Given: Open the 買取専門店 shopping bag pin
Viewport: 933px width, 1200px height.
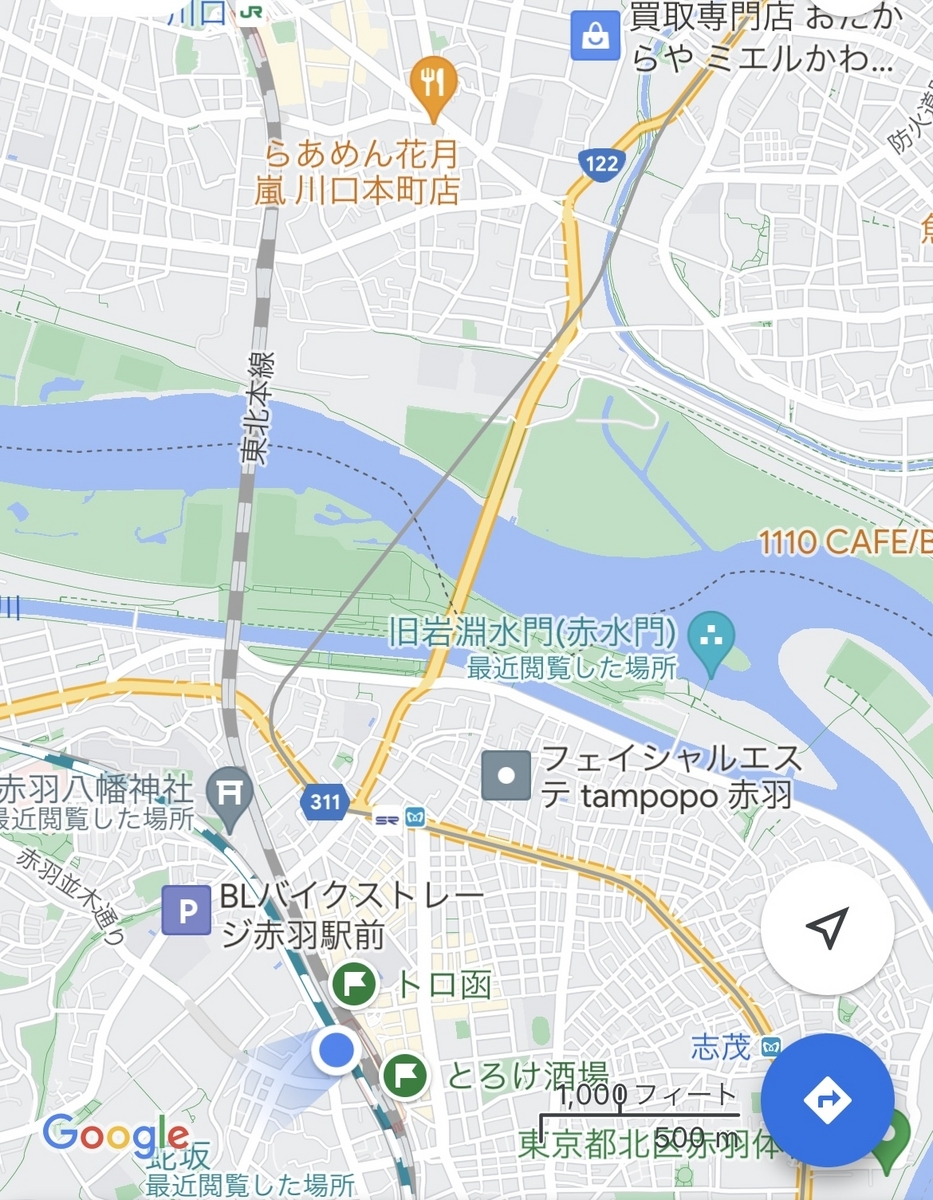Looking at the screenshot, I should [x=595, y=35].
